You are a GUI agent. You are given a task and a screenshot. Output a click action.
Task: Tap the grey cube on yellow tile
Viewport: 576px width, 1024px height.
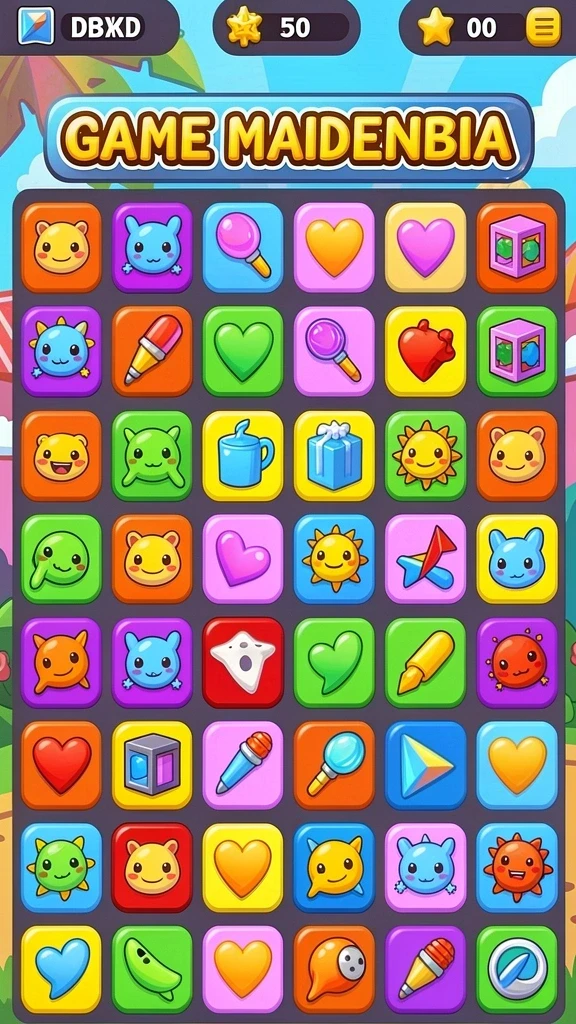[152, 765]
